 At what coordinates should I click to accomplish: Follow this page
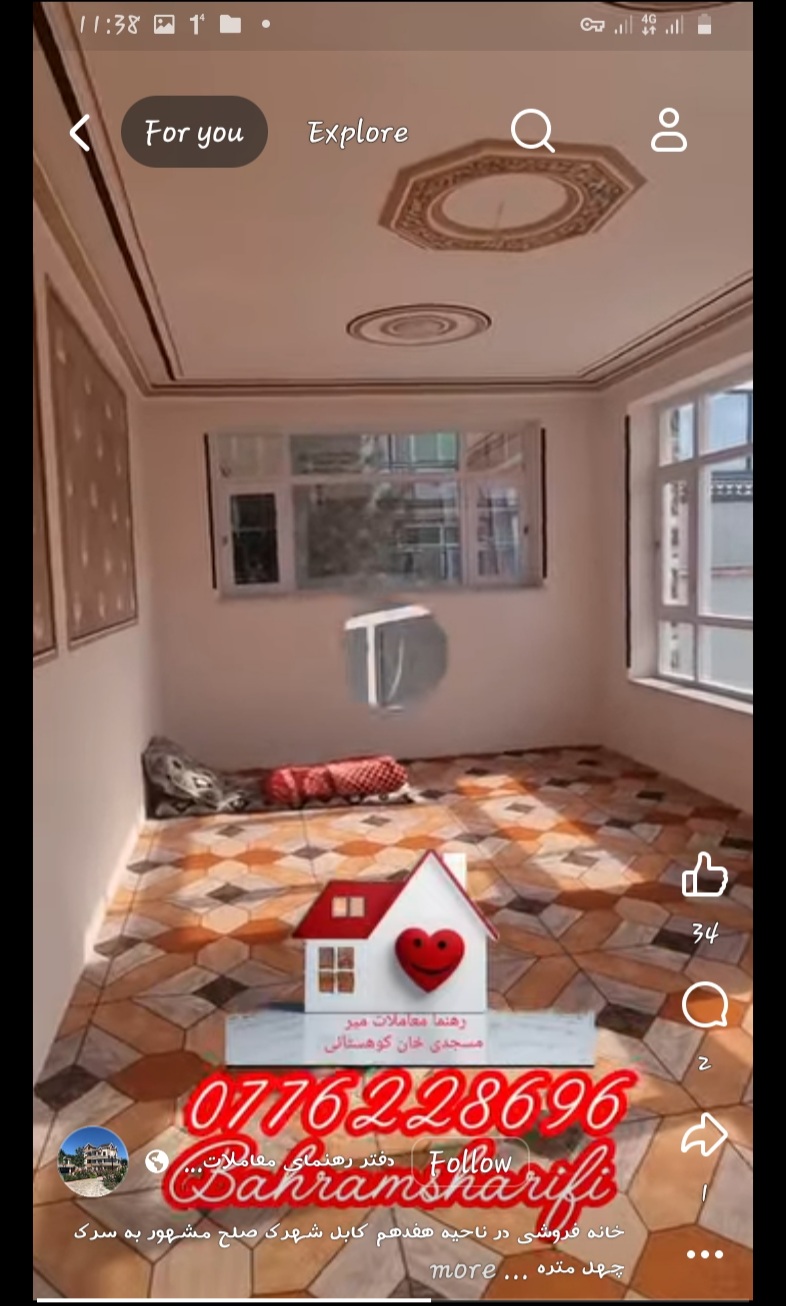469,1162
